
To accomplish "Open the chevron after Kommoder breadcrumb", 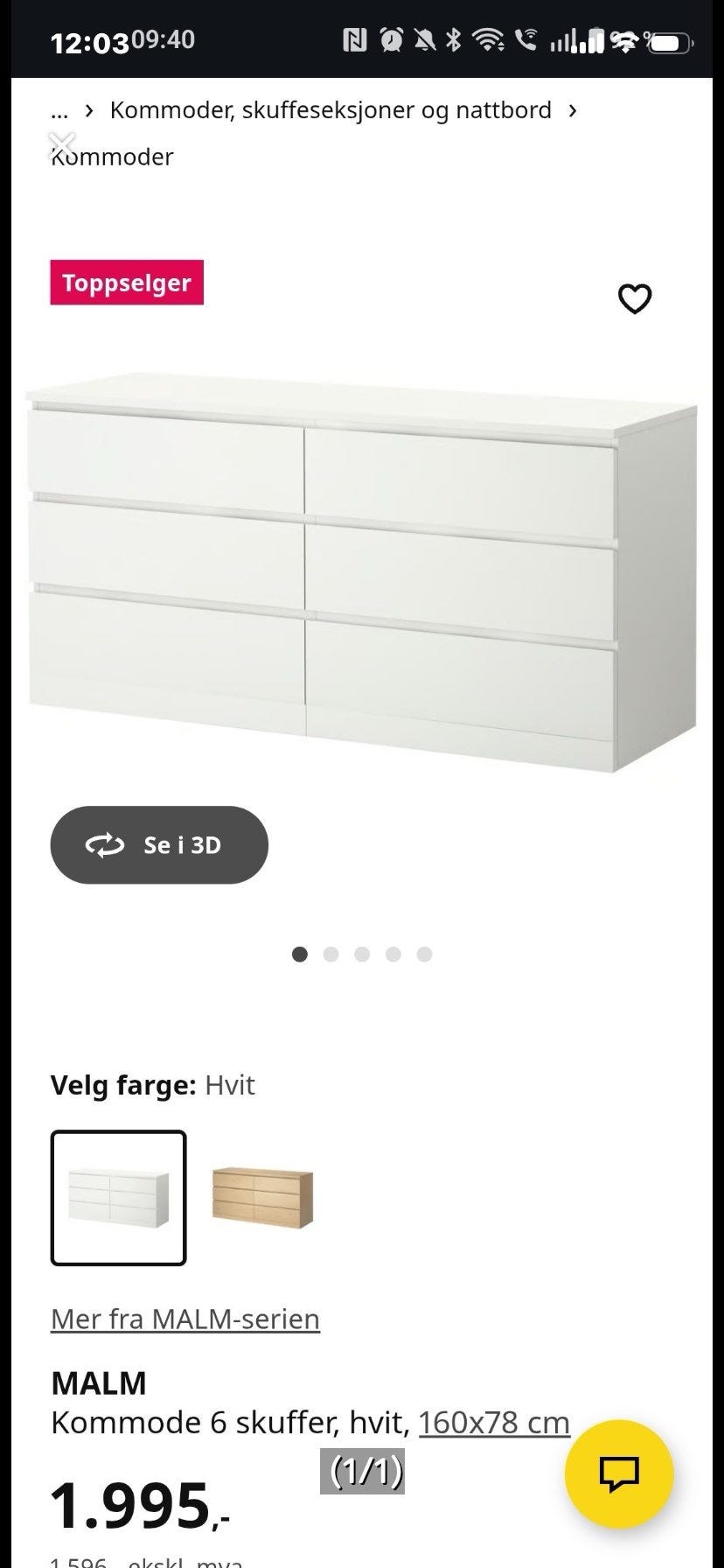I will pos(574,110).
